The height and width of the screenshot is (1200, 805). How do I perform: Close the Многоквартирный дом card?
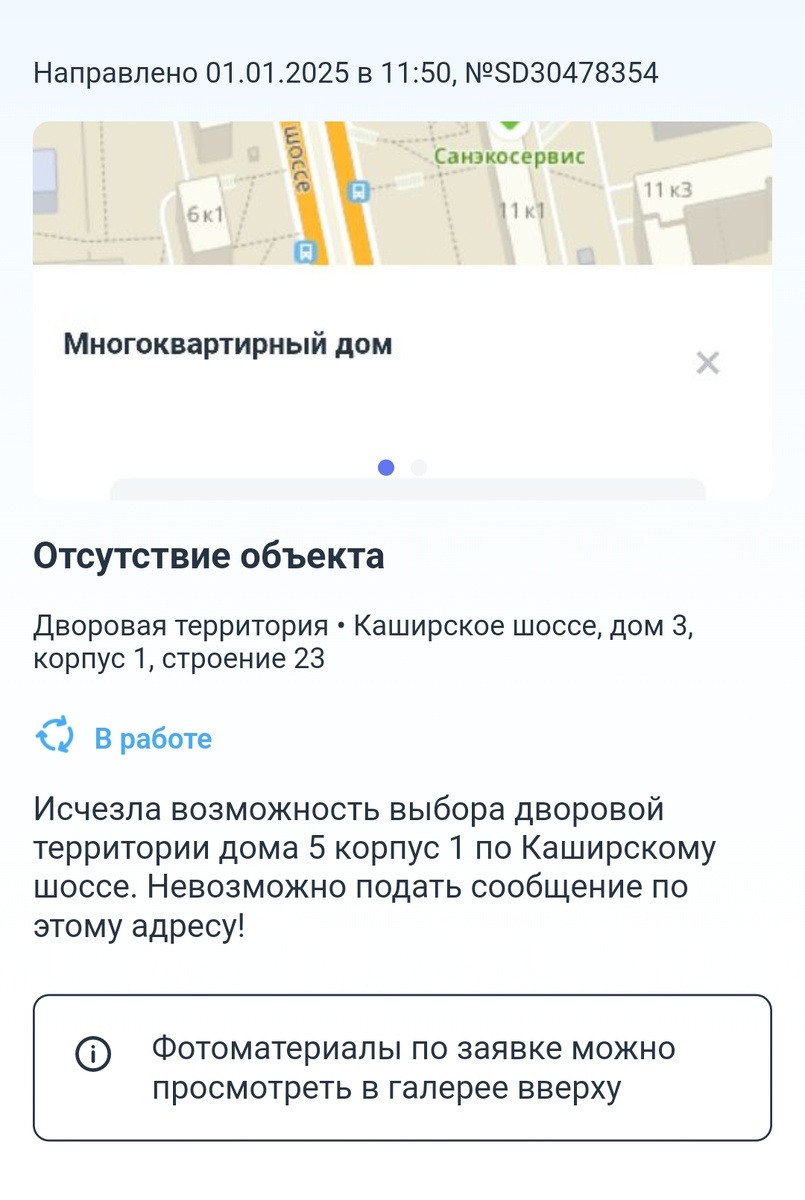tap(707, 363)
